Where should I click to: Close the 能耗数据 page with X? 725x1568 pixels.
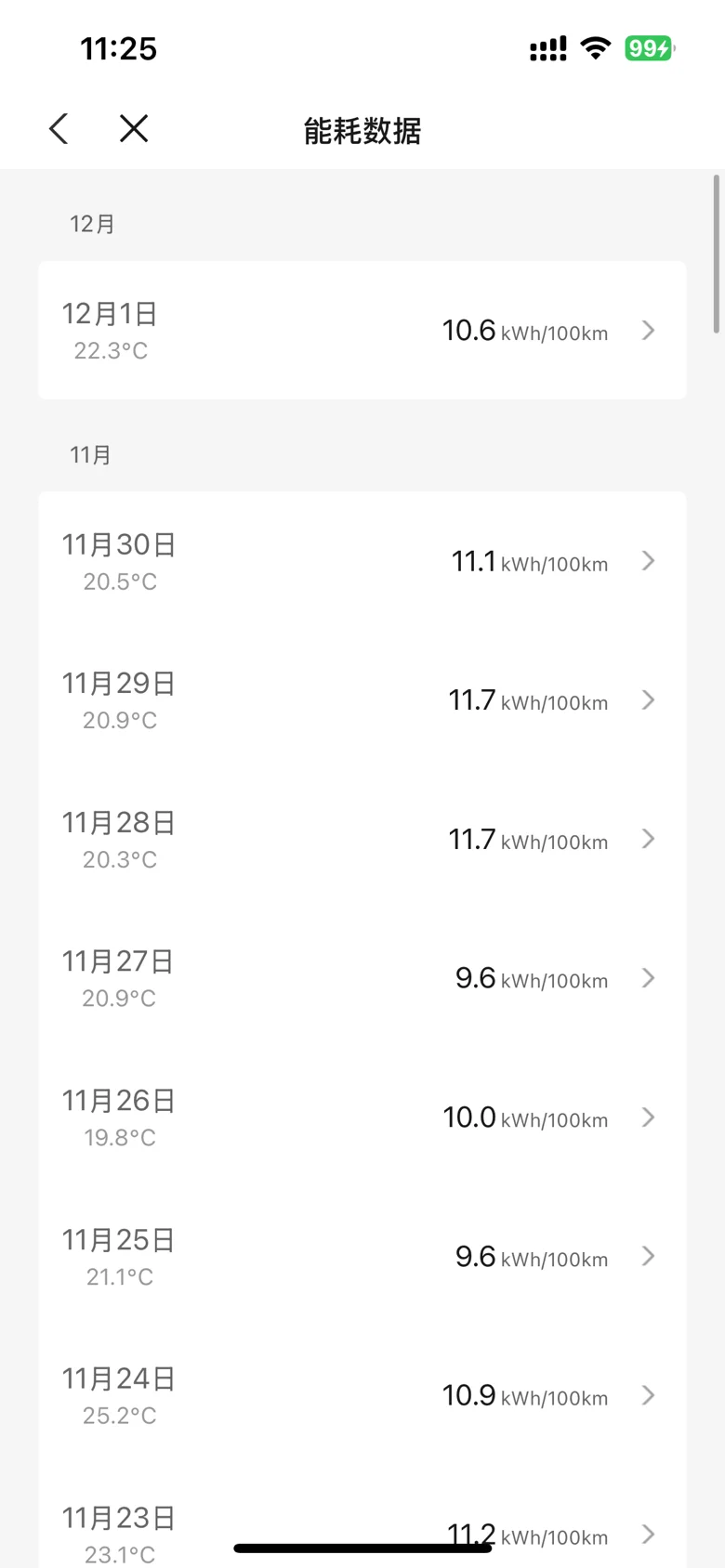(x=134, y=129)
